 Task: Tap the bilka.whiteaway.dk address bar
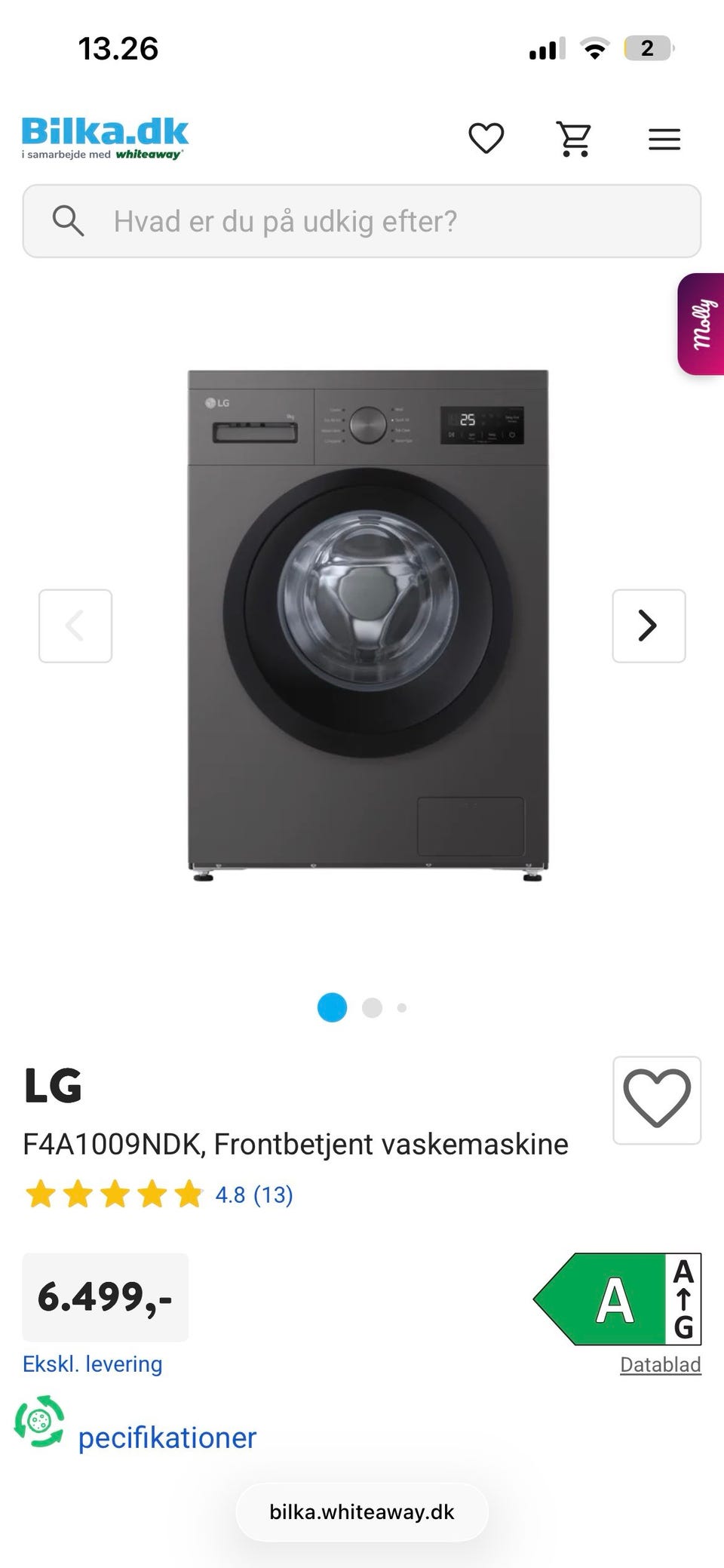(x=362, y=1512)
